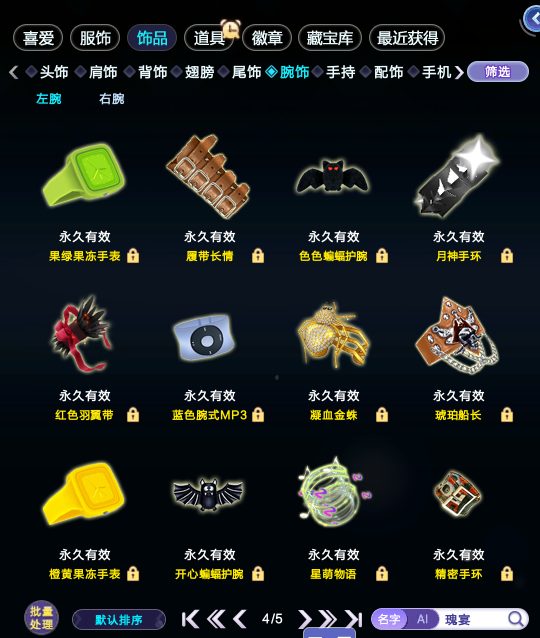Switch to the 服饰 tab

click(x=95, y=38)
